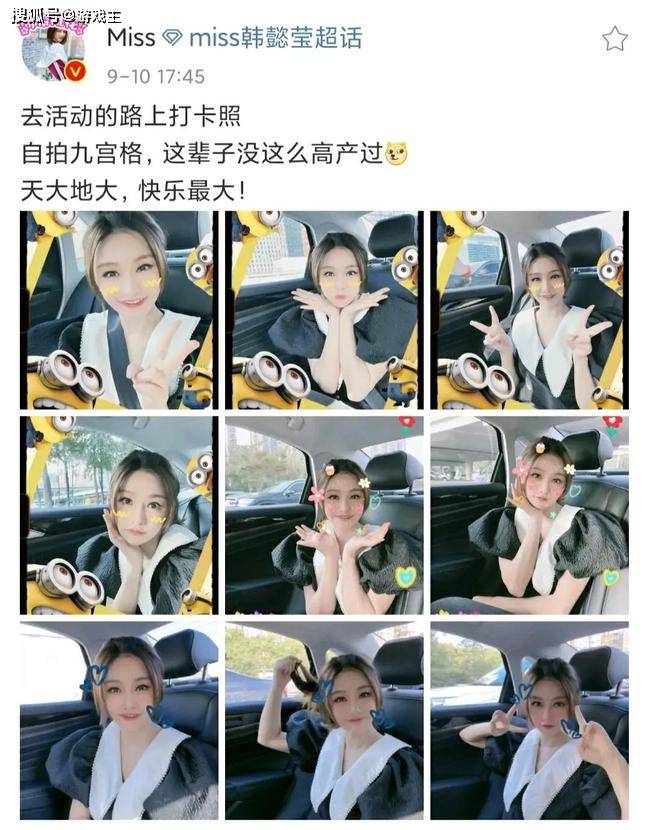Open the Miss username profile
This screenshot has width=650, height=830.
click(131, 38)
